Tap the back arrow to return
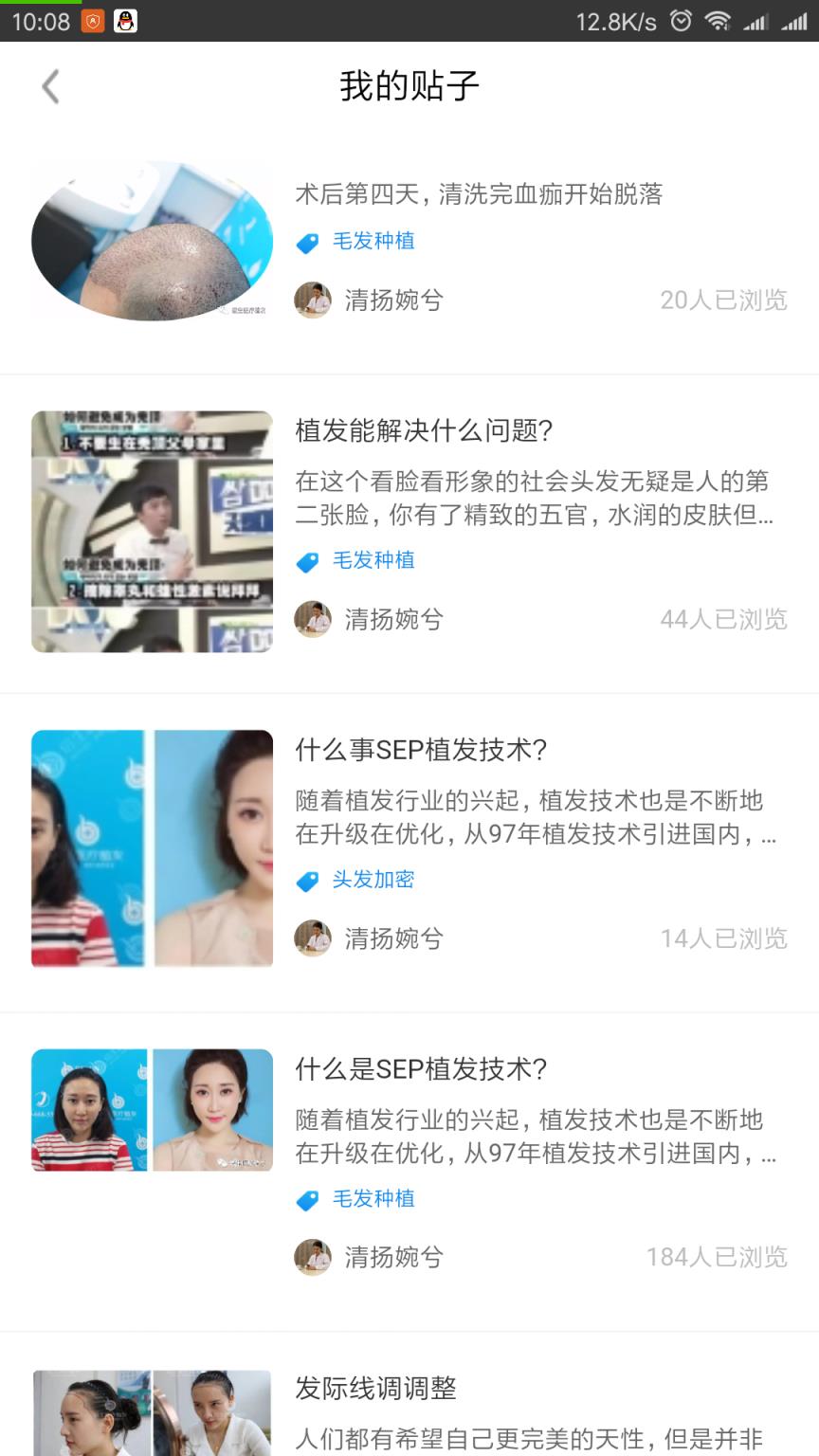819x1456 pixels. [x=50, y=86]
